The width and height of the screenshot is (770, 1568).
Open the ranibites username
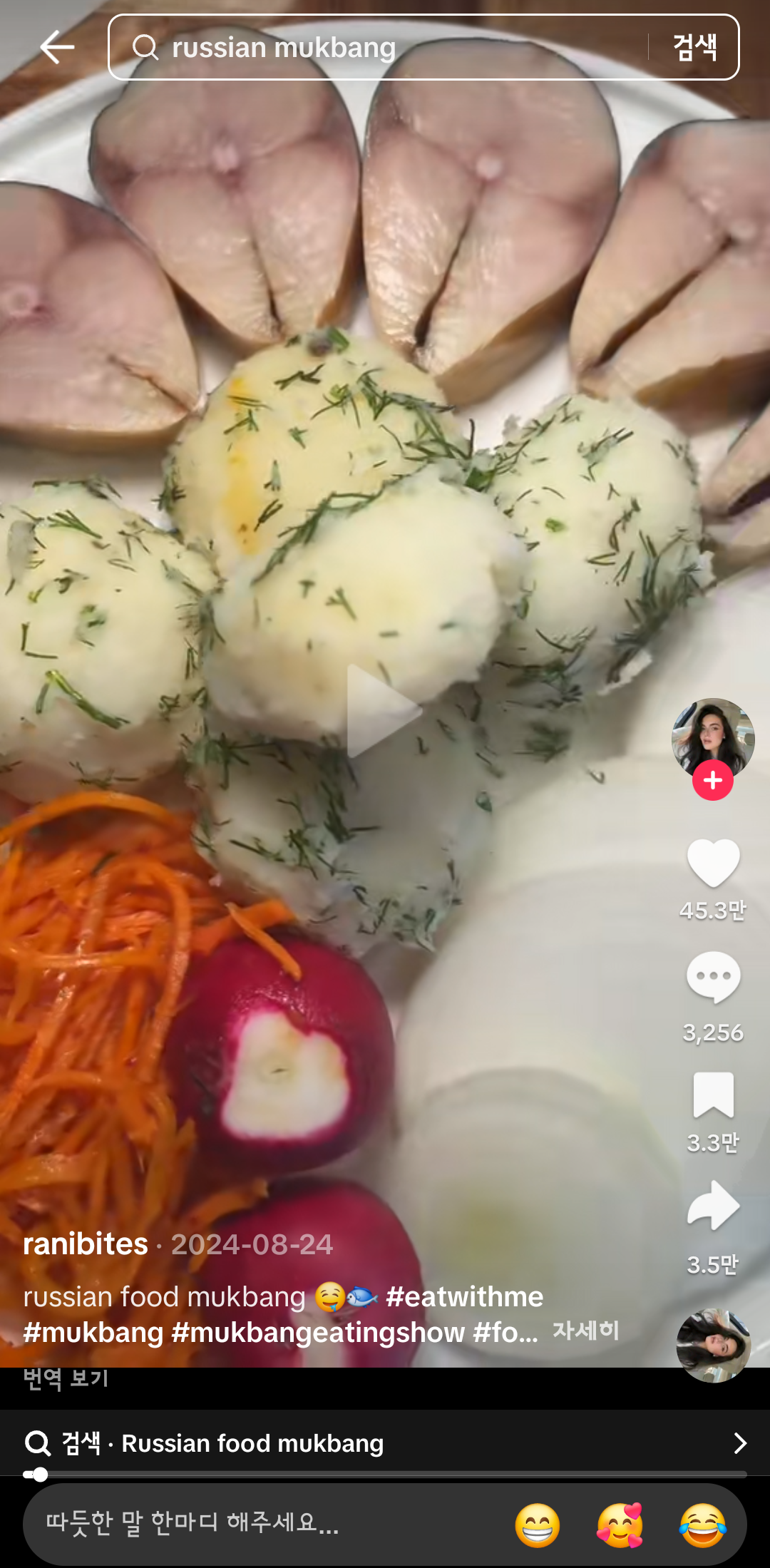[86, 1244]
